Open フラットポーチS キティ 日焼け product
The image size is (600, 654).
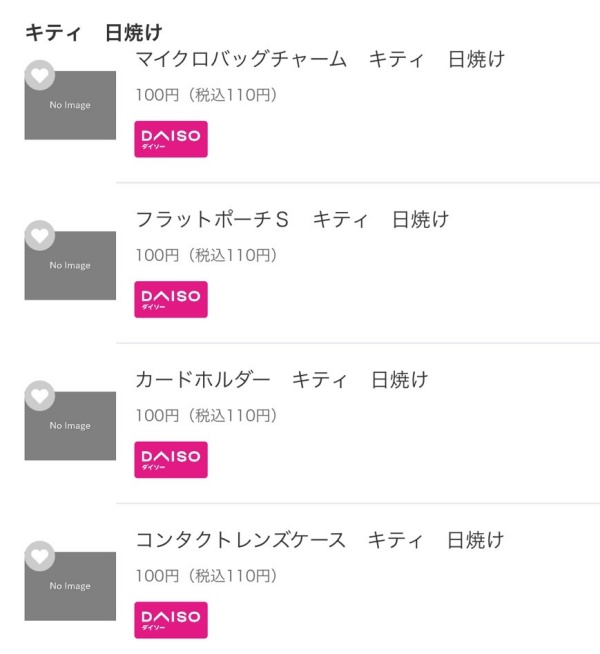tap(291, 220)
